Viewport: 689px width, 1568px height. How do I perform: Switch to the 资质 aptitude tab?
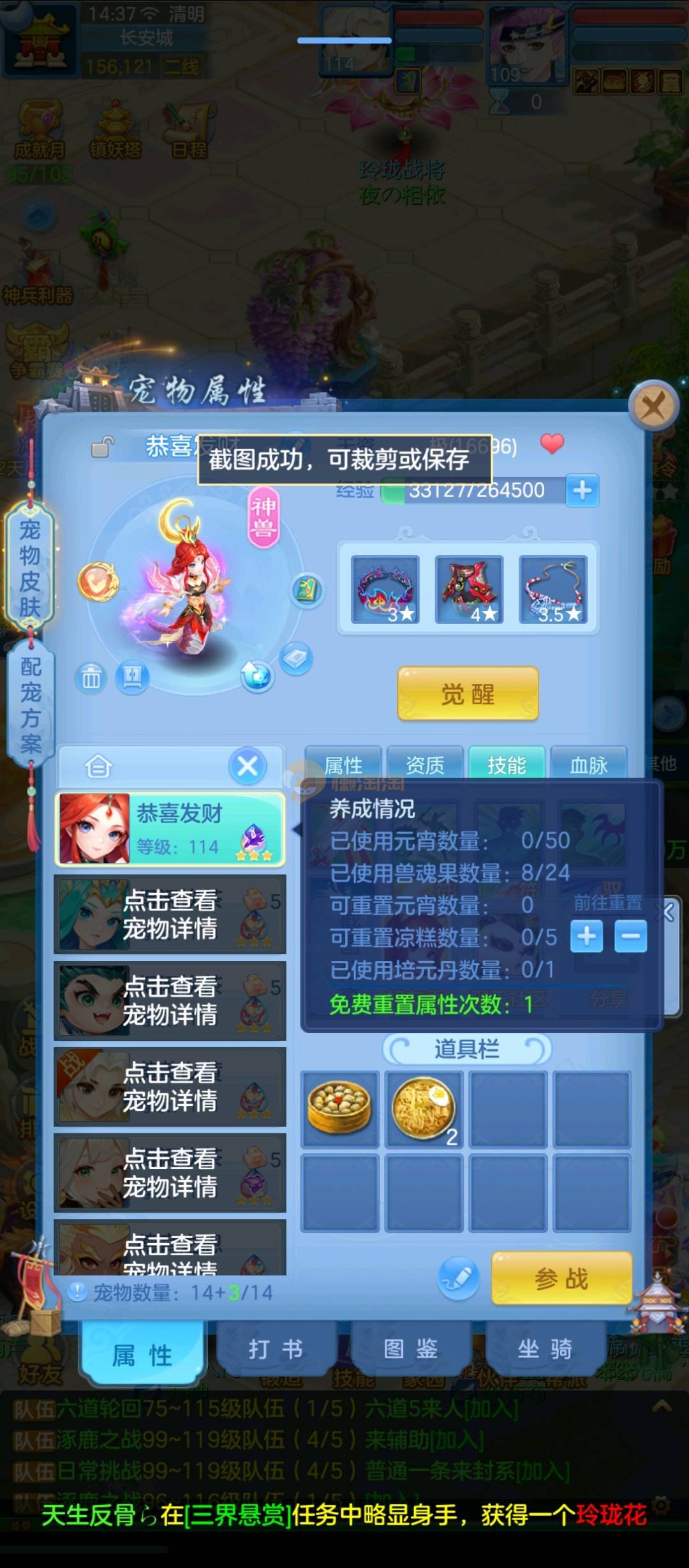pos(425,764)
